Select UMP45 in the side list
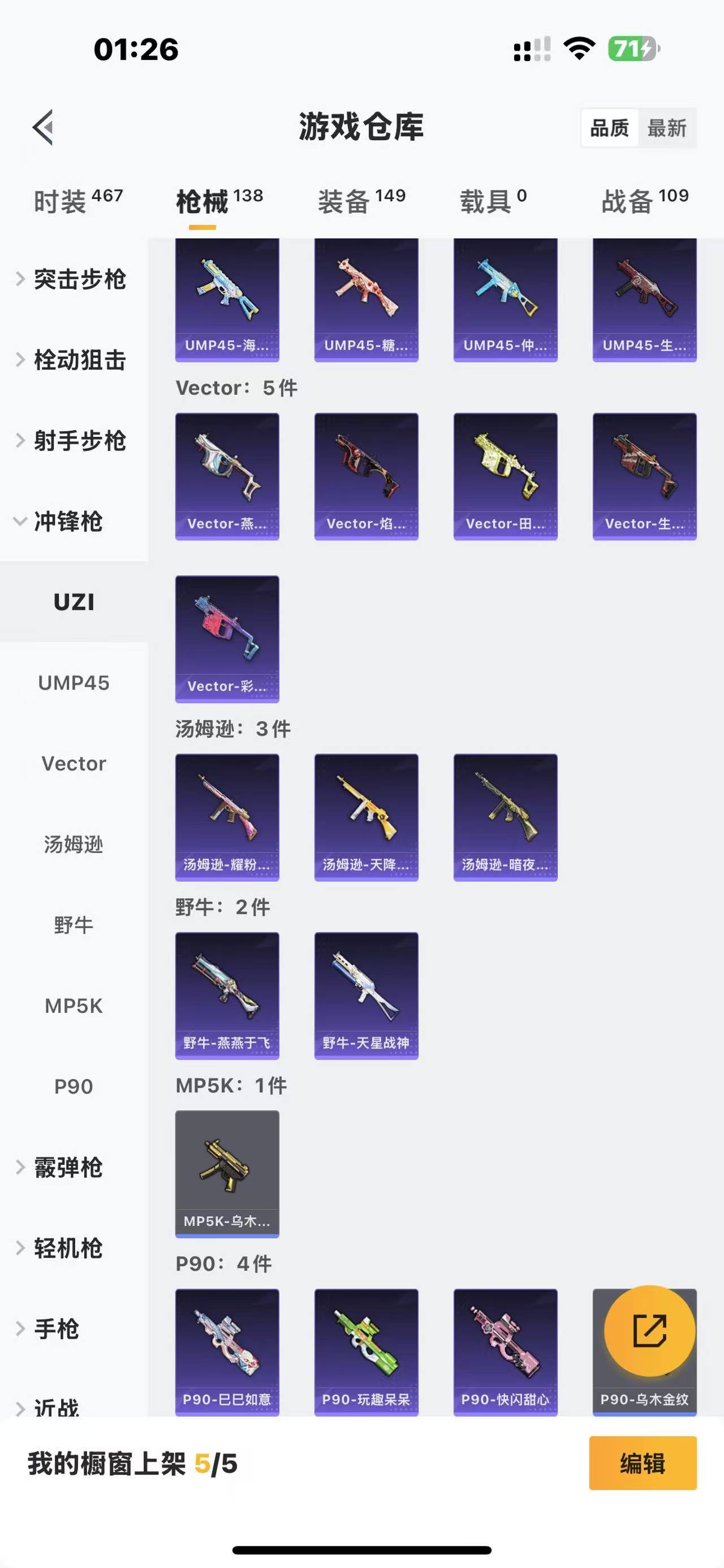The image size is (724, 1568). (x=74, y=683)
